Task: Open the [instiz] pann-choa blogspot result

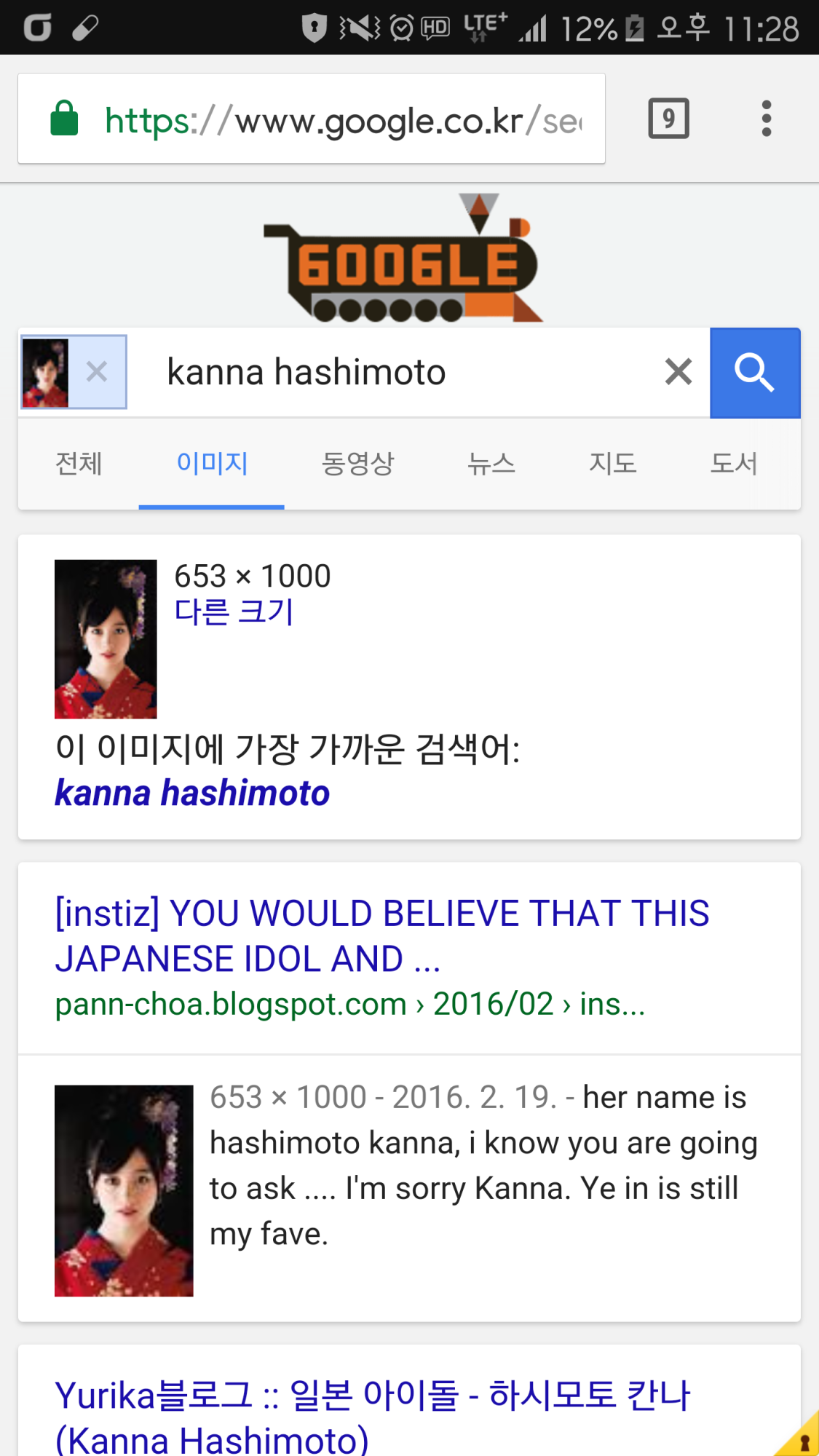Action: click(x=382, y=935)
